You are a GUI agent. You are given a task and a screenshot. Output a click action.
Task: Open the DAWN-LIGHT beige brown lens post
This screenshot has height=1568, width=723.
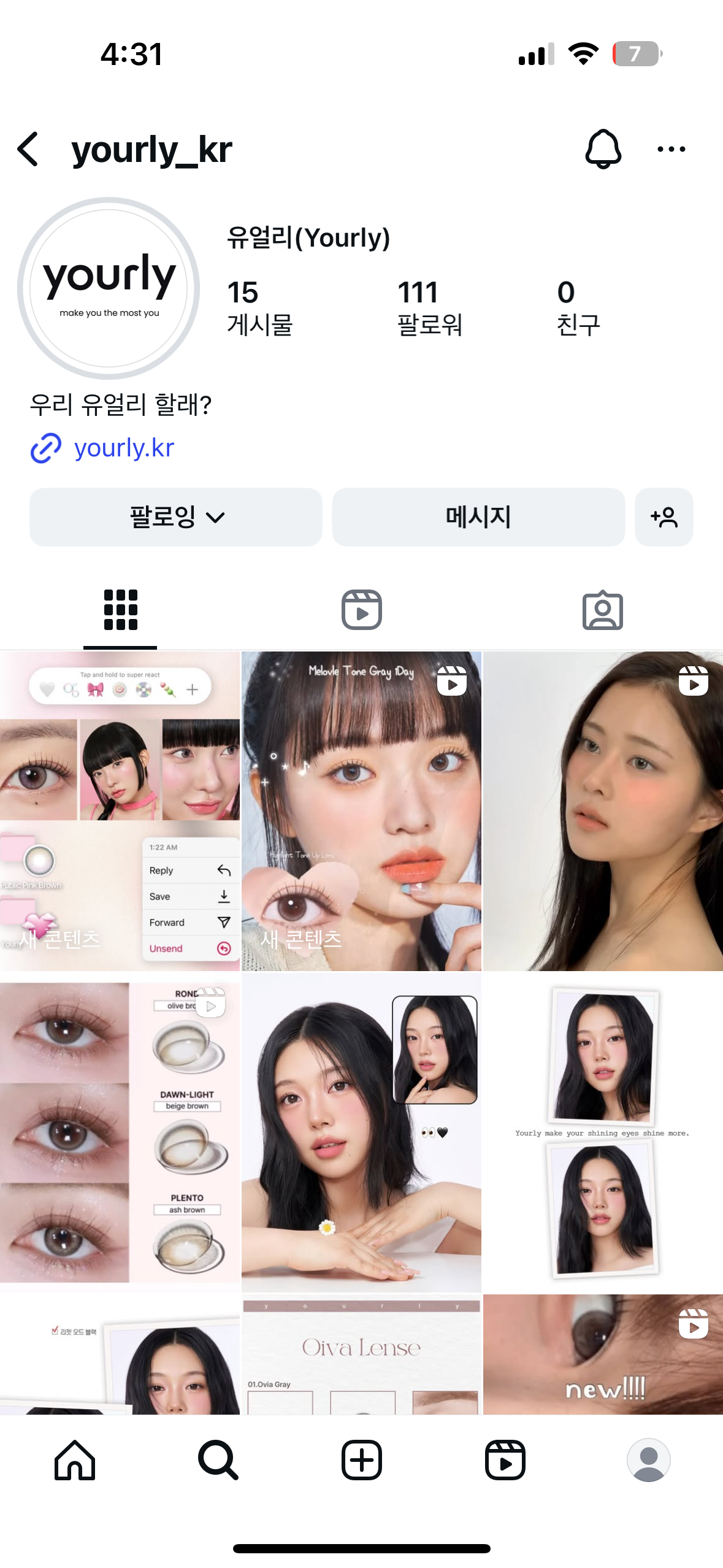coord(120,1132)
